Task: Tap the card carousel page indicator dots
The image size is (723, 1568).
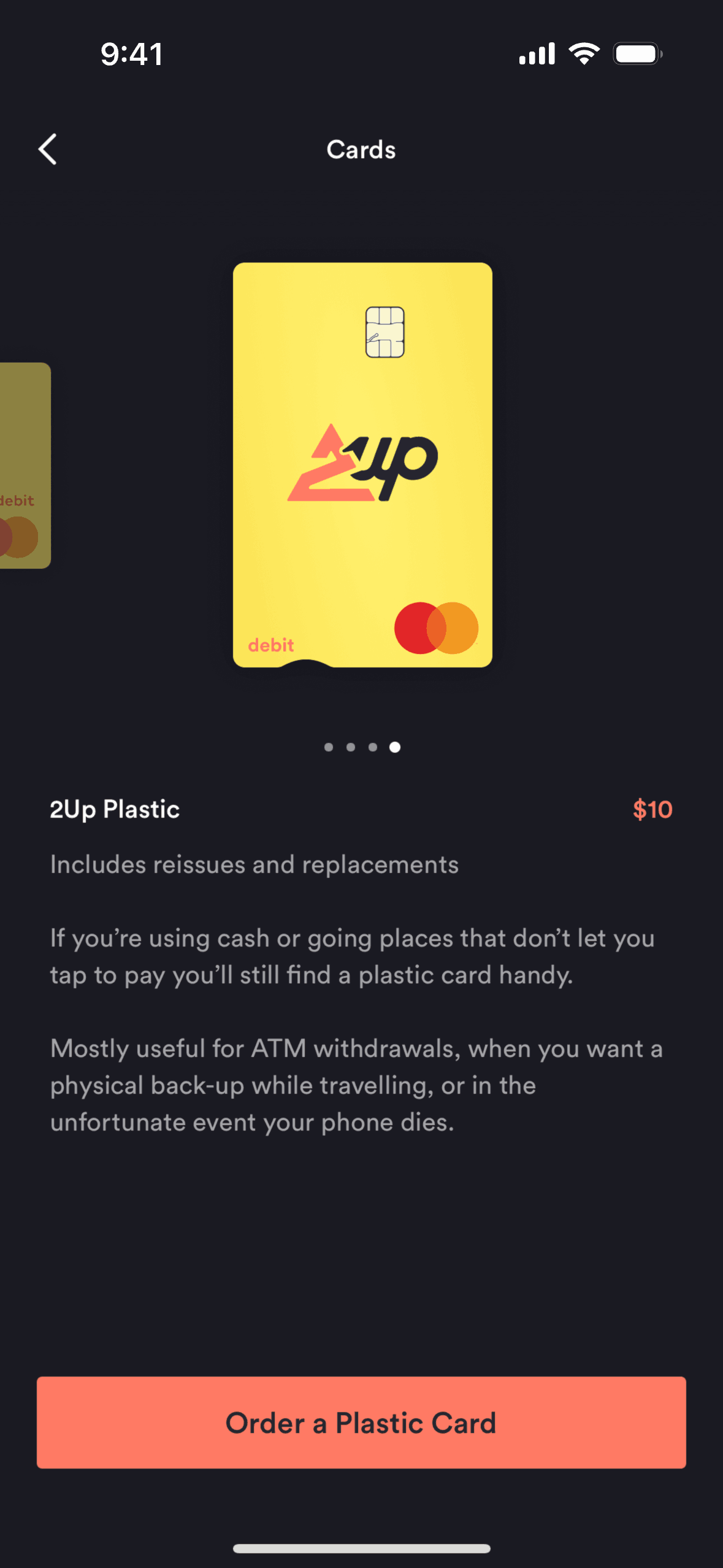Action: click(x=362, y=747)
